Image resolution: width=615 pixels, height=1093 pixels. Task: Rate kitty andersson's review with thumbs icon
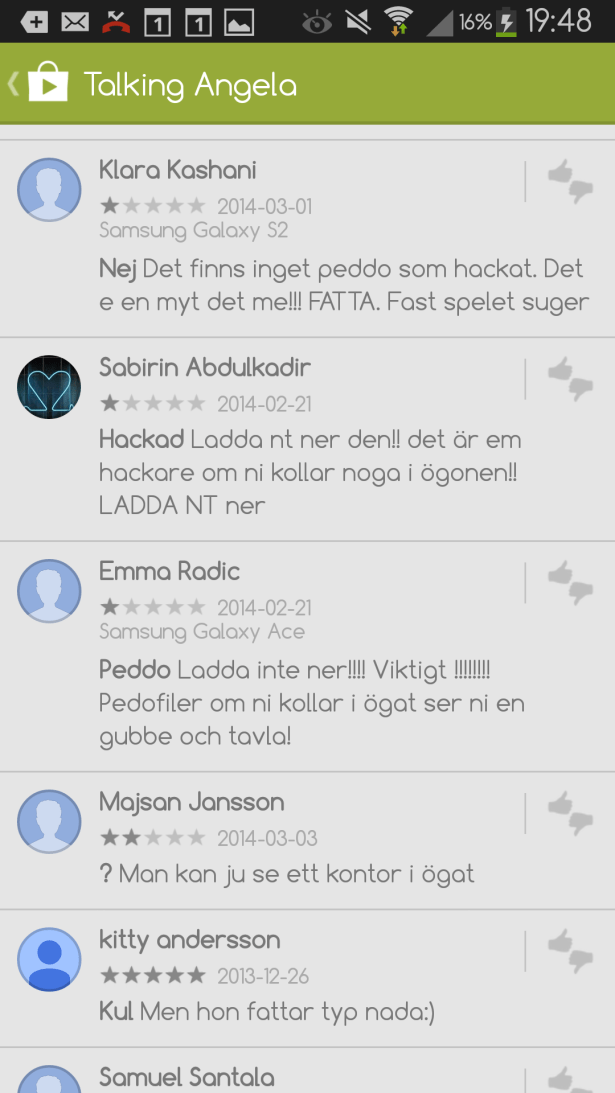[570, 950]
